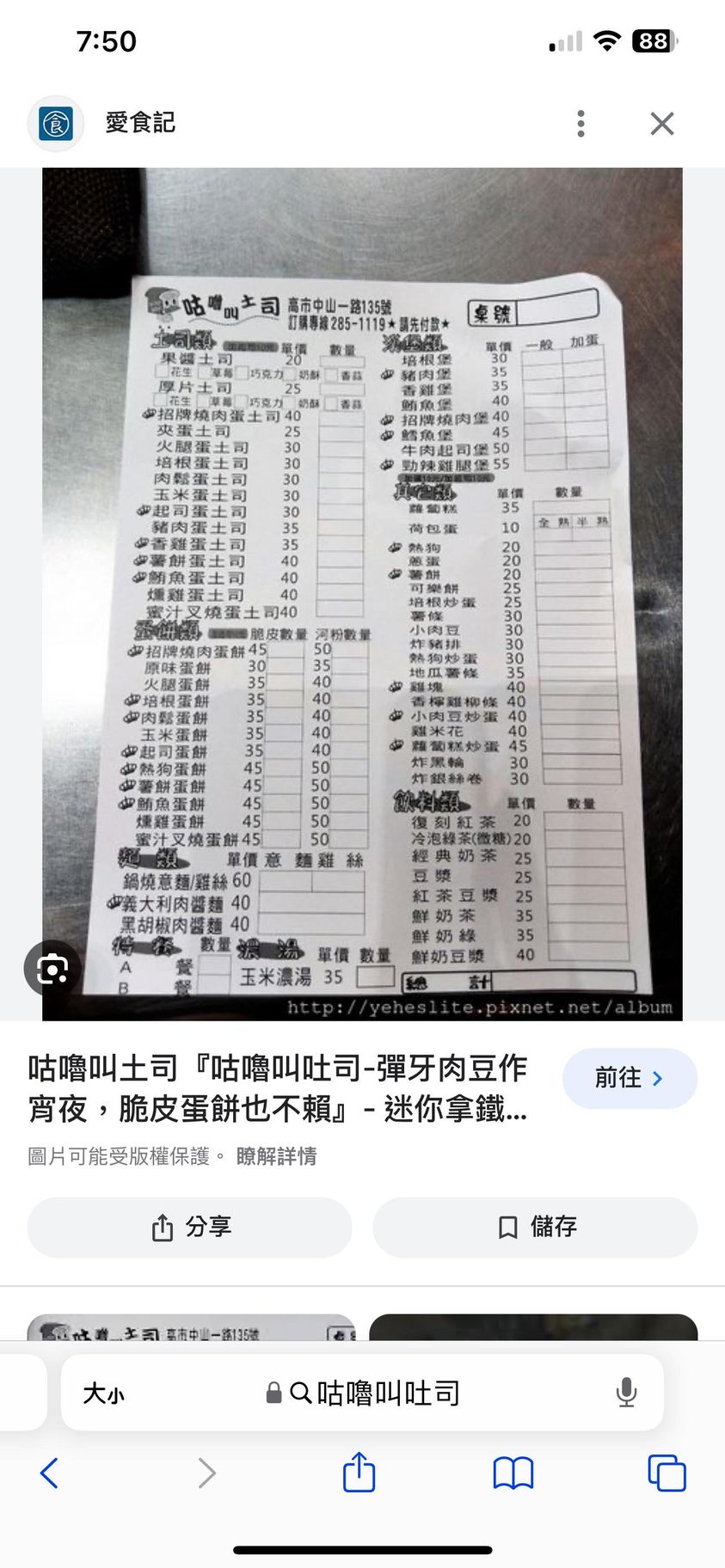The width and height of the screenshot is (725, 1568).
Task: Open the related menu image thumbnail below
Action: click(x=190, y=1327)
